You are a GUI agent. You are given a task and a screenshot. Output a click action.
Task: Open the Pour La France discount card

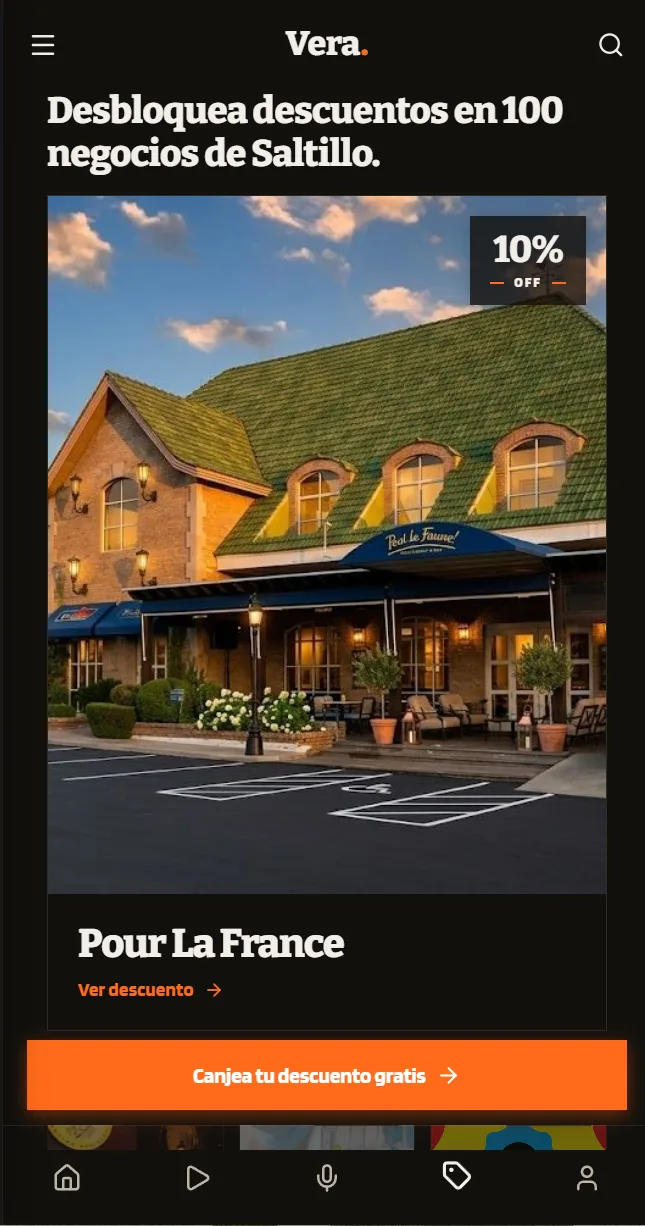pyautogui.click(x=326, y=613)
